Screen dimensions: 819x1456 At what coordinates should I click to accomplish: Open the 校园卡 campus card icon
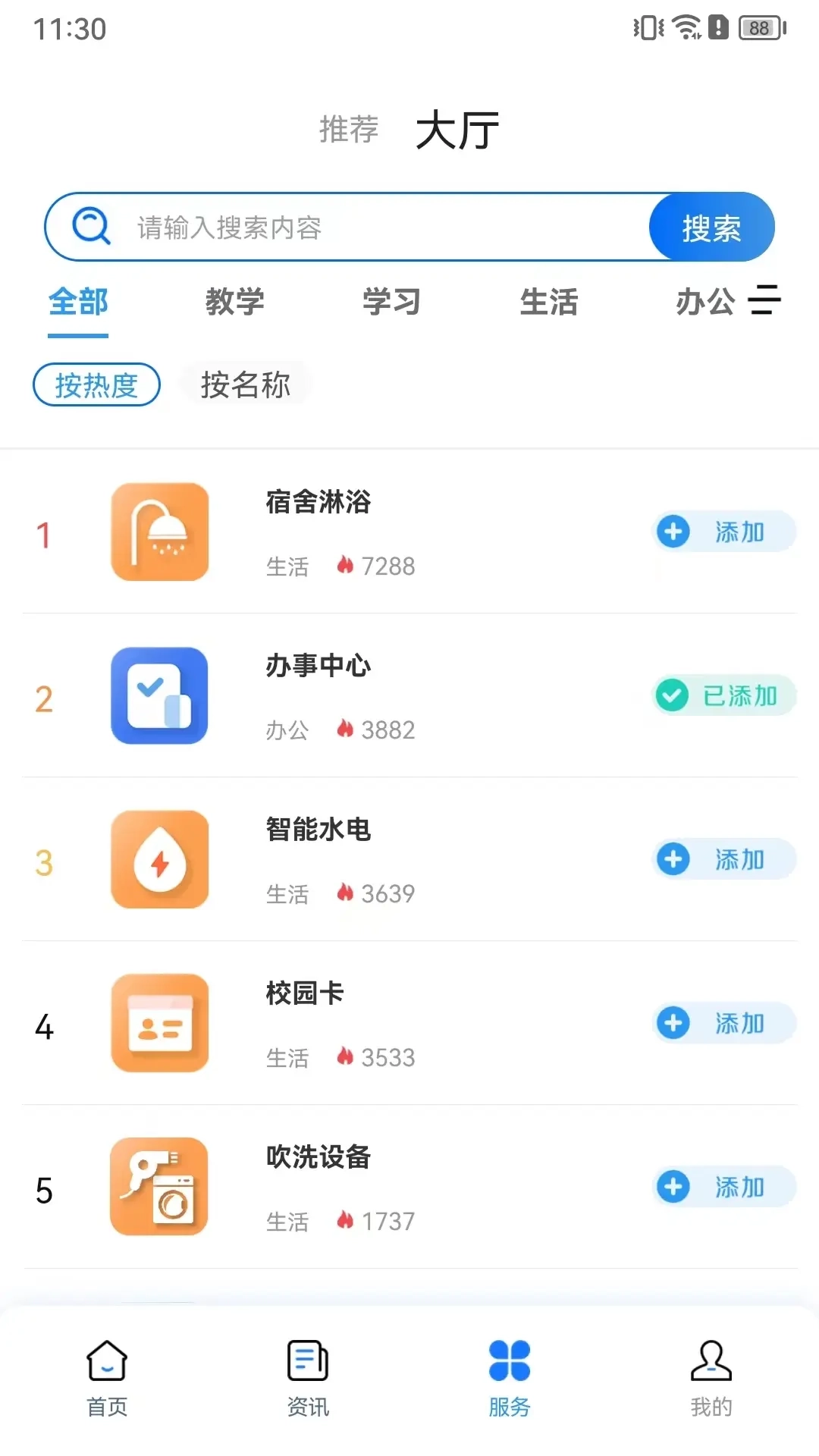click(x=158, y=1023)
